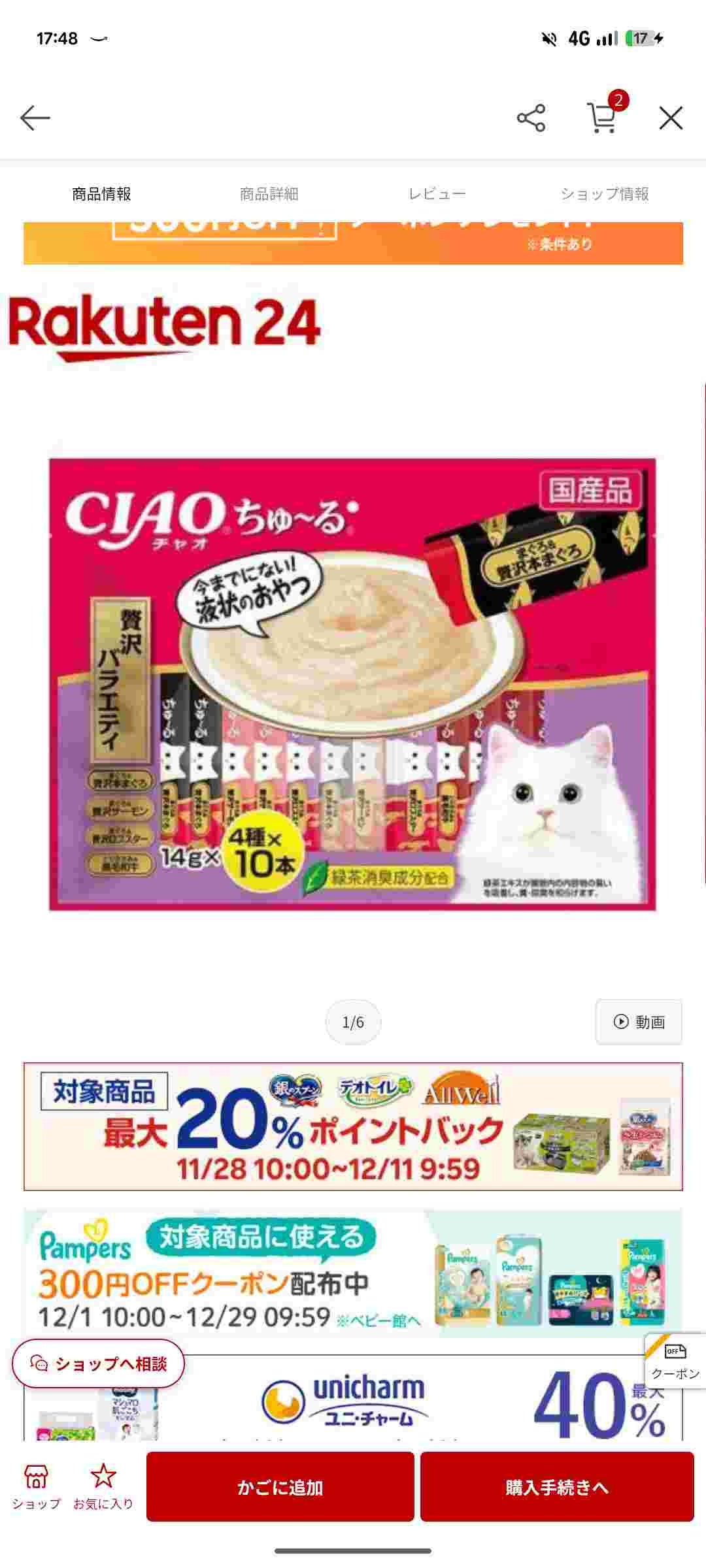The image size is (706, 1568).
Task: Add item to お気に入り favorites
Action: tap(103, 1486)
